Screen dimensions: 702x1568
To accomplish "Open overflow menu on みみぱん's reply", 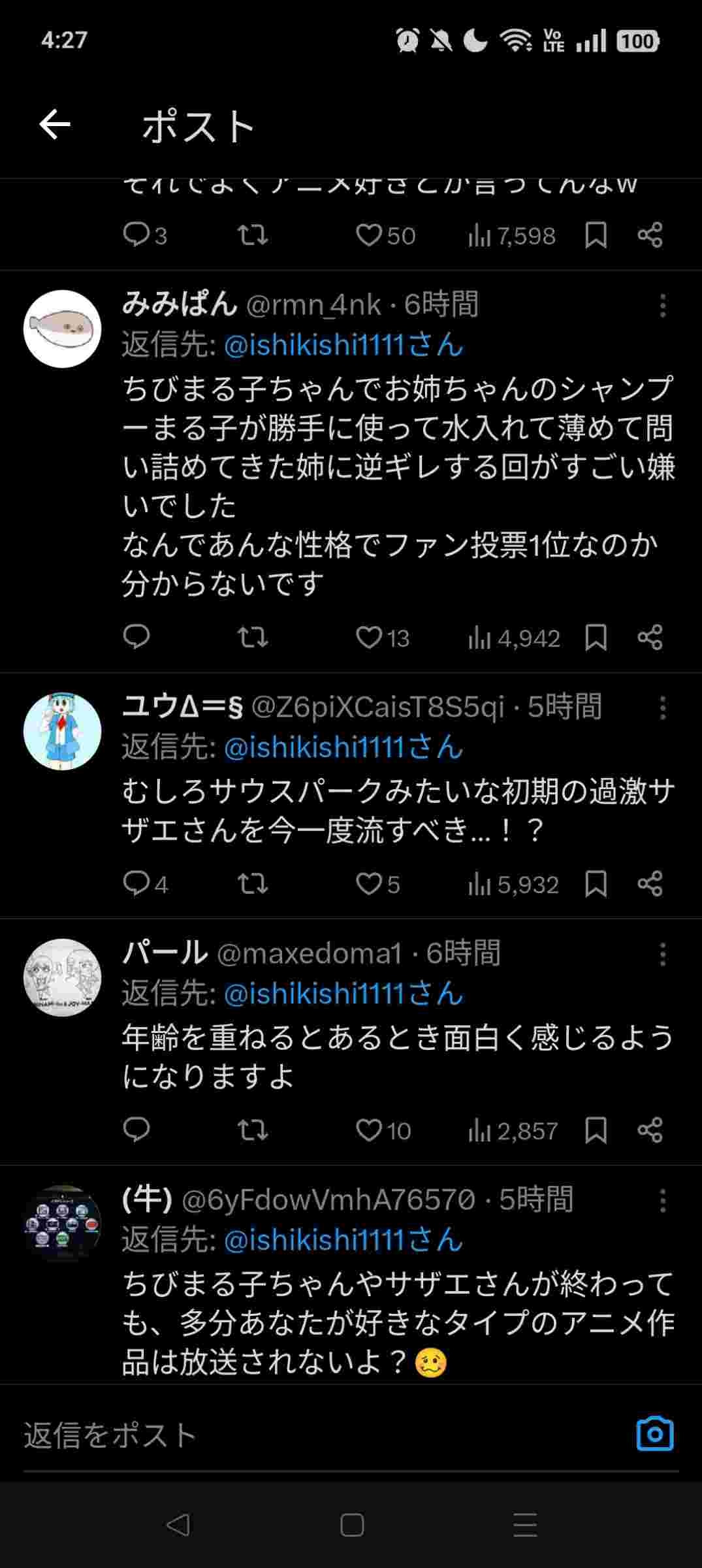I will (662, 305).
